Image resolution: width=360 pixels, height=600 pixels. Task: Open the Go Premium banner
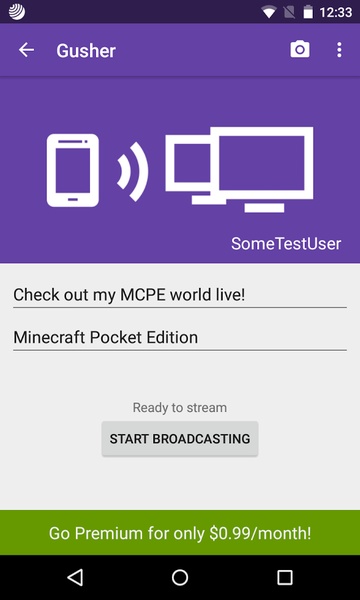[x=180, y=533]
